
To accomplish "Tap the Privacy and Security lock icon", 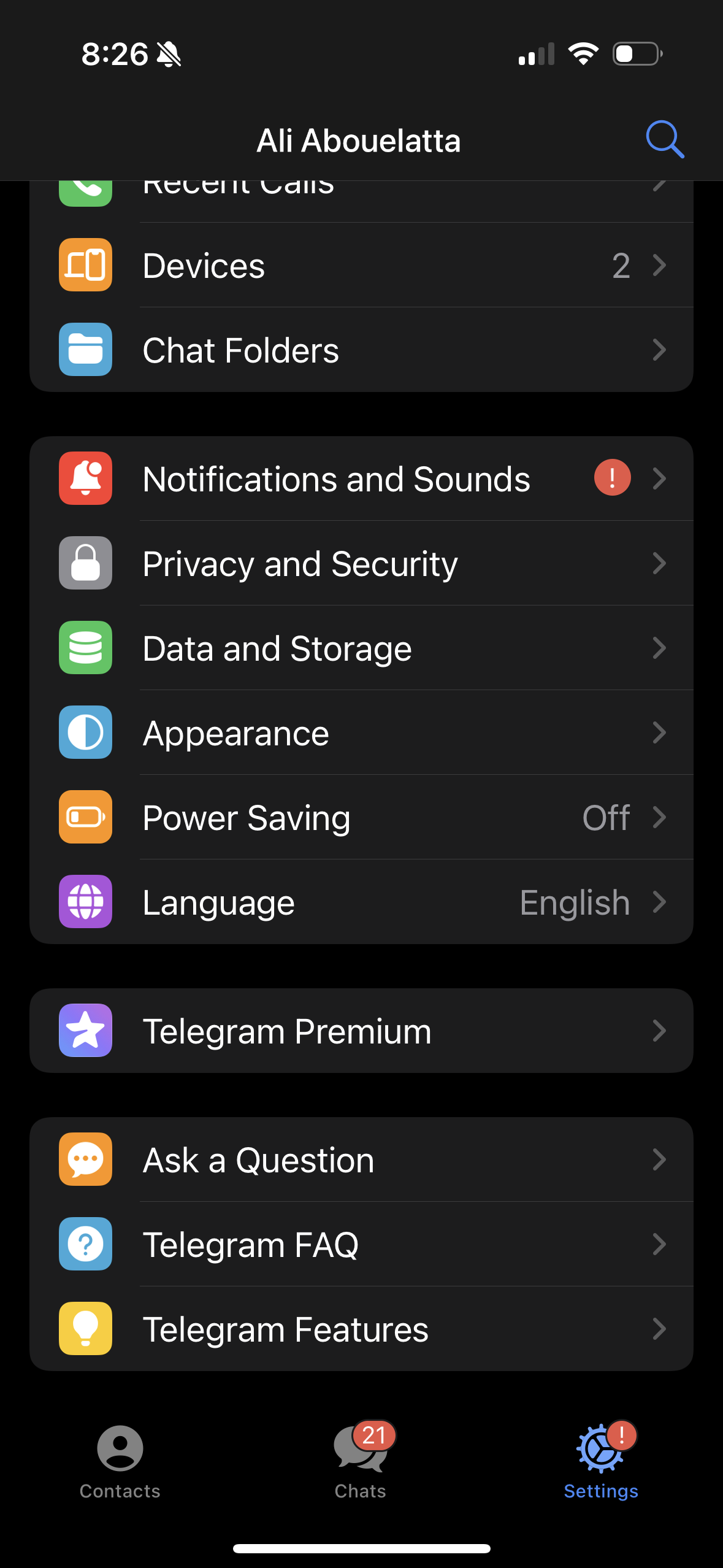I will pos(85,563).
